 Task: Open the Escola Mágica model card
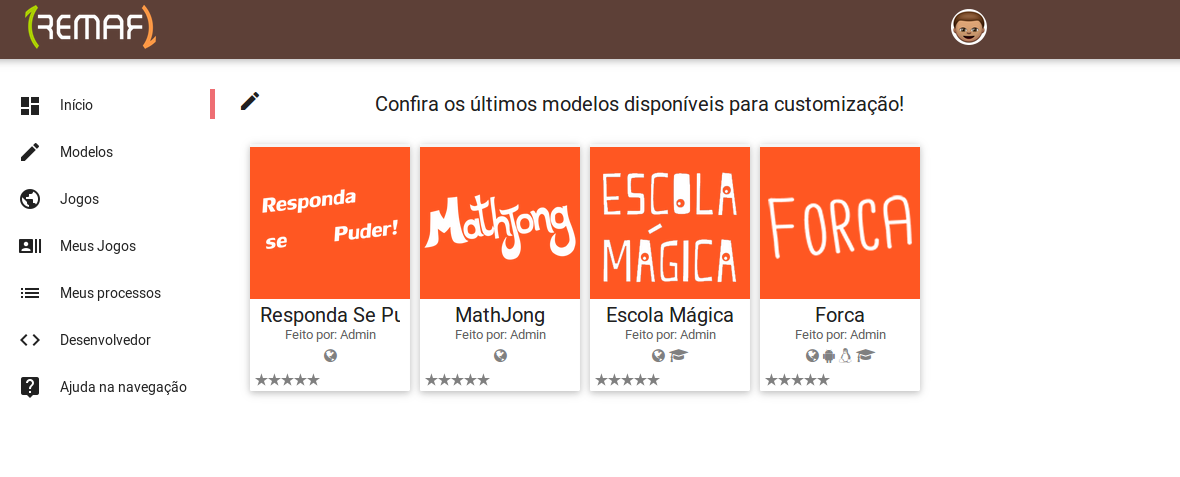click(670, 223)
